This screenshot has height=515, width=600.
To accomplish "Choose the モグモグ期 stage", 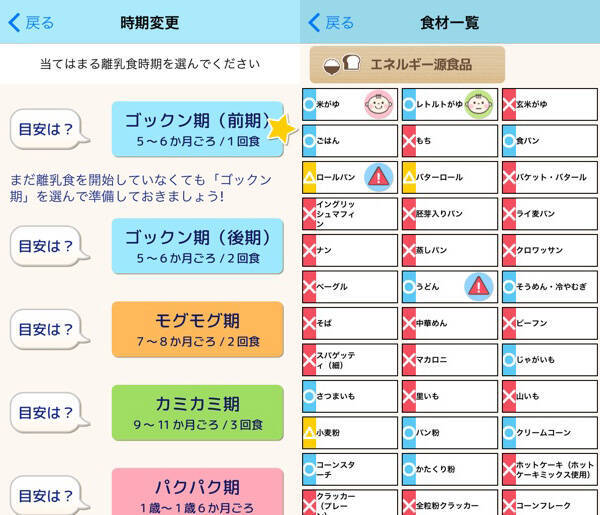I will (x=197, y=329).
